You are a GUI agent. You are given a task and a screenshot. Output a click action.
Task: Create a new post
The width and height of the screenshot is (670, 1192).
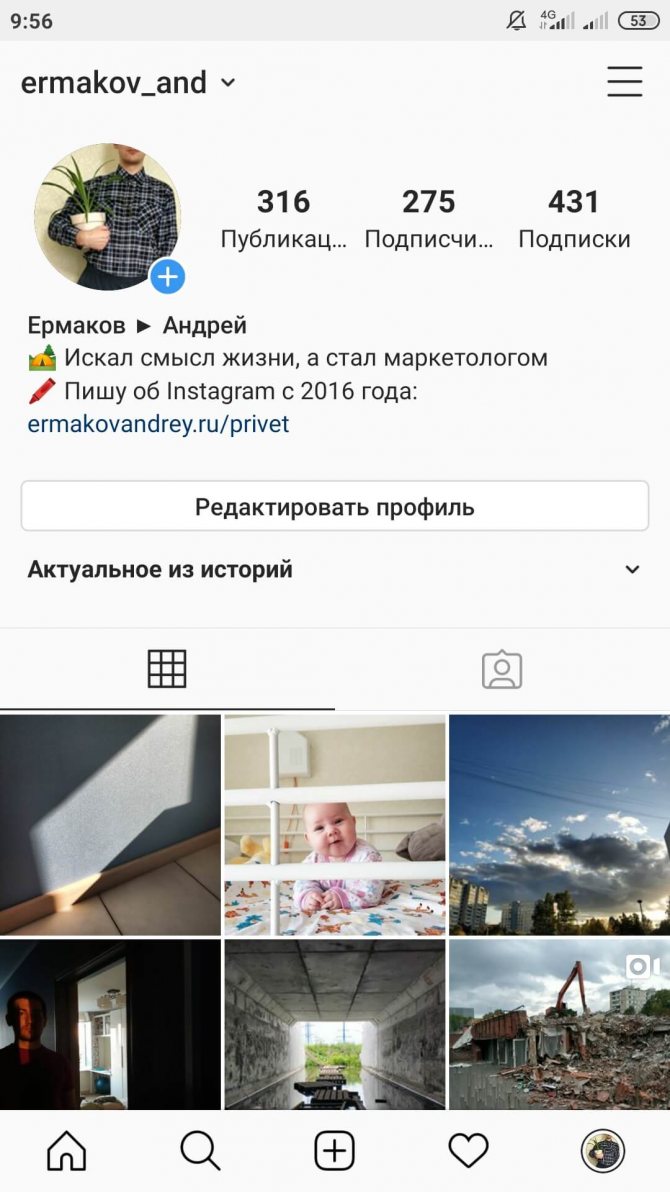(x=335, y=1152)
